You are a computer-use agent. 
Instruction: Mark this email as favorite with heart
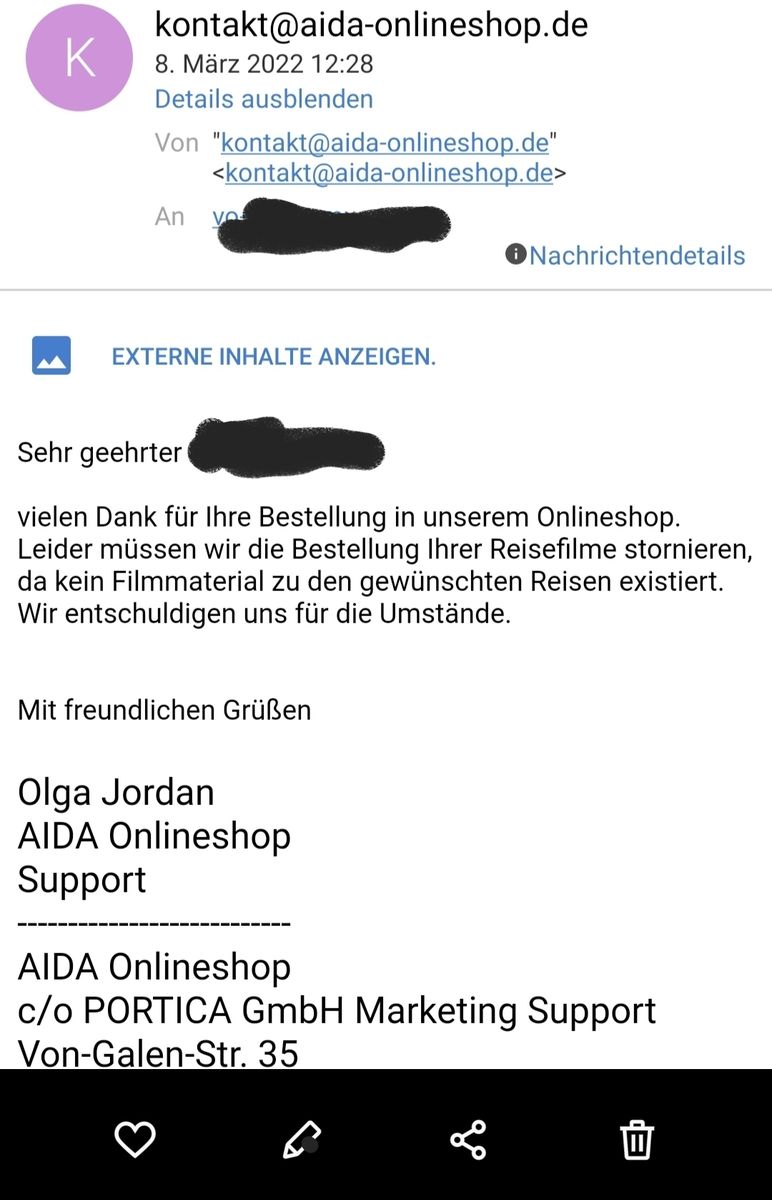tap(134, 1139)
